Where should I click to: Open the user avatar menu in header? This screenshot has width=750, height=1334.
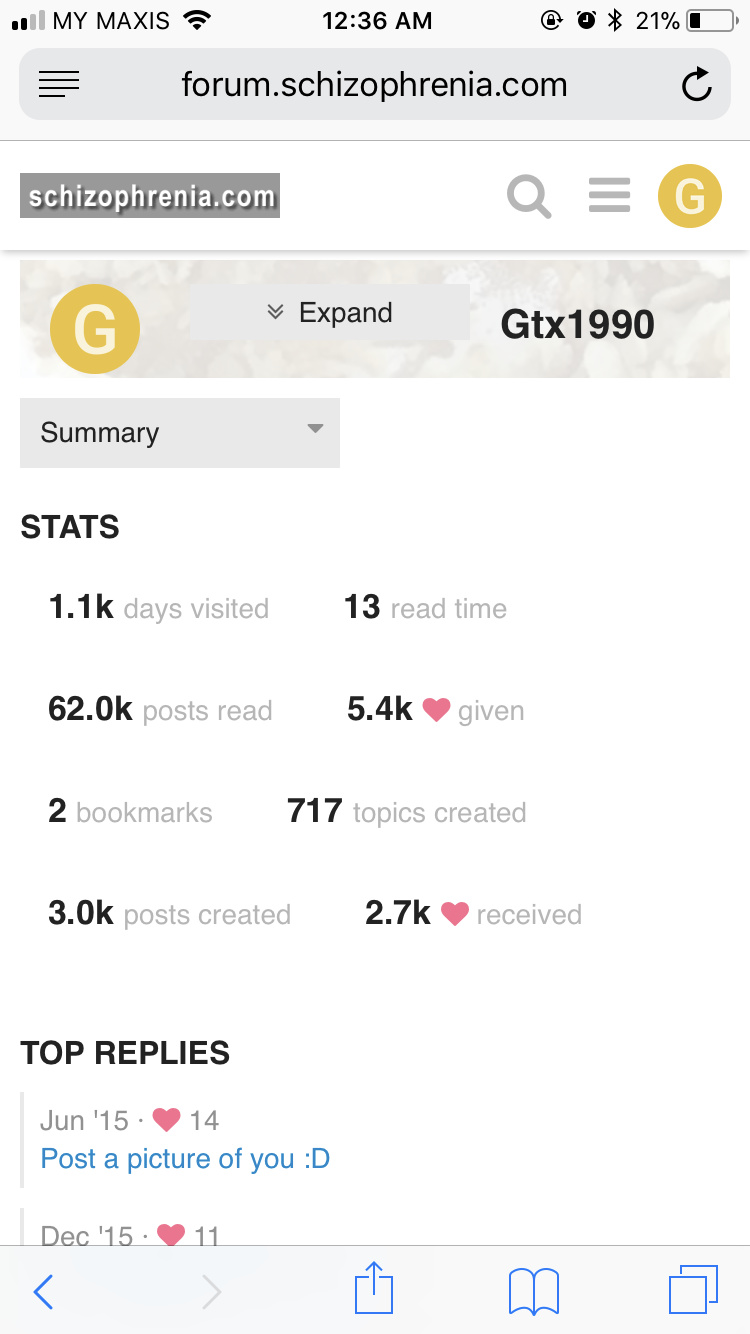tap(689, 196)
